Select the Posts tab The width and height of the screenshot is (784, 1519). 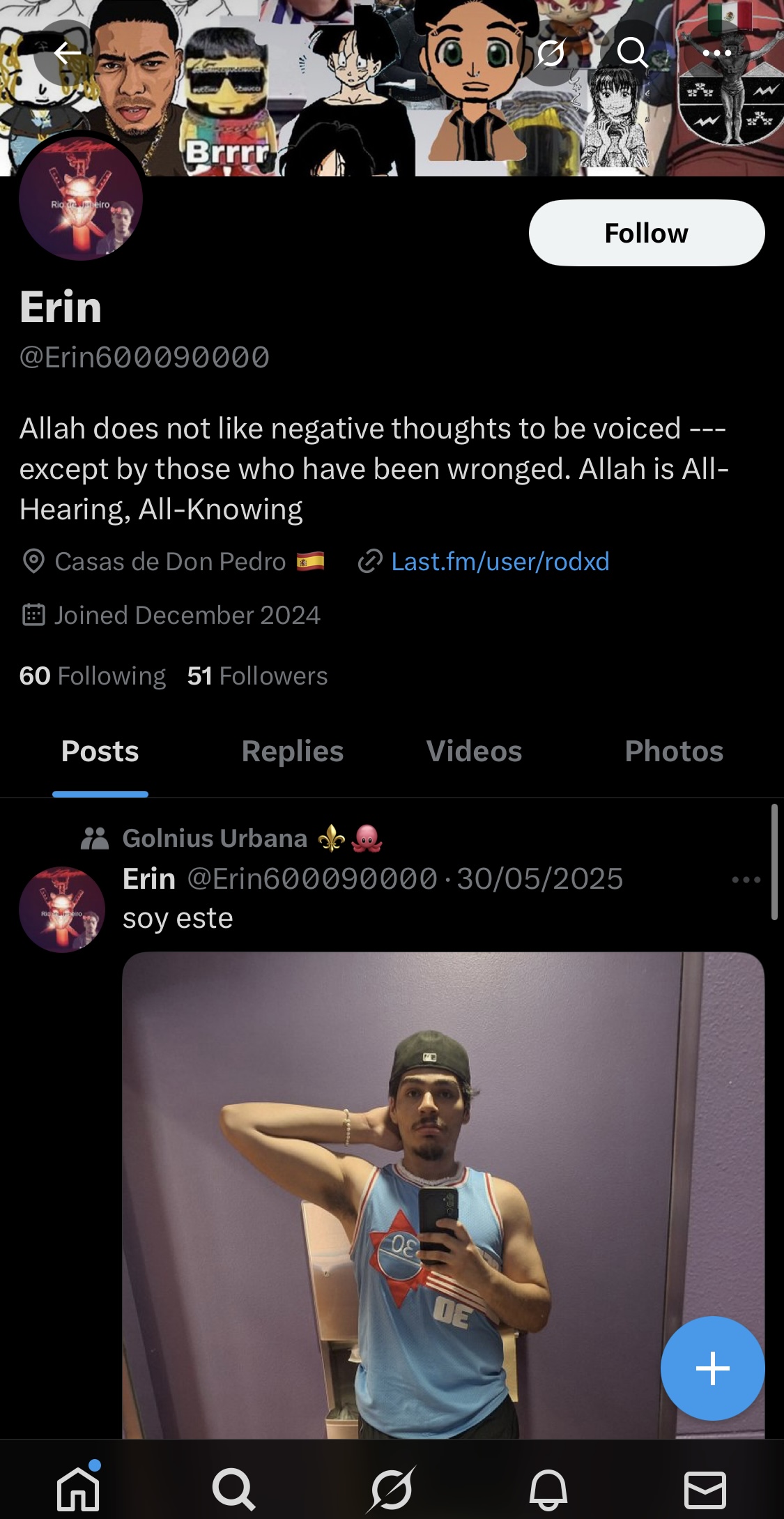pos(100,751)
